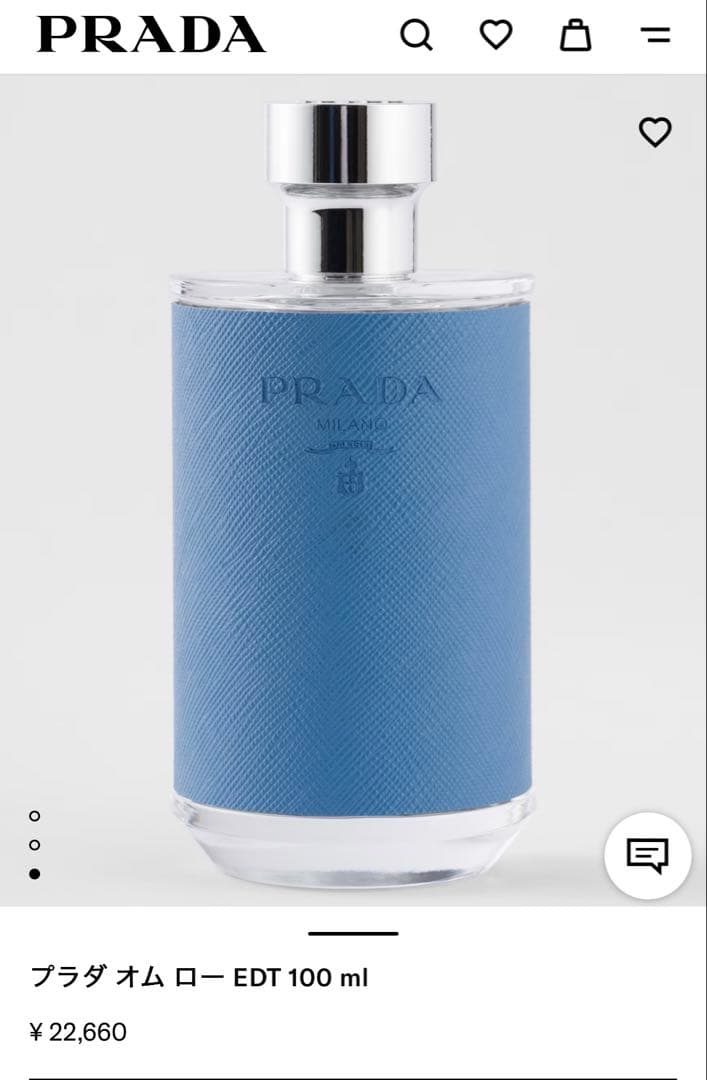
Task: Open the search icon in header
Action: click(416, 36)
